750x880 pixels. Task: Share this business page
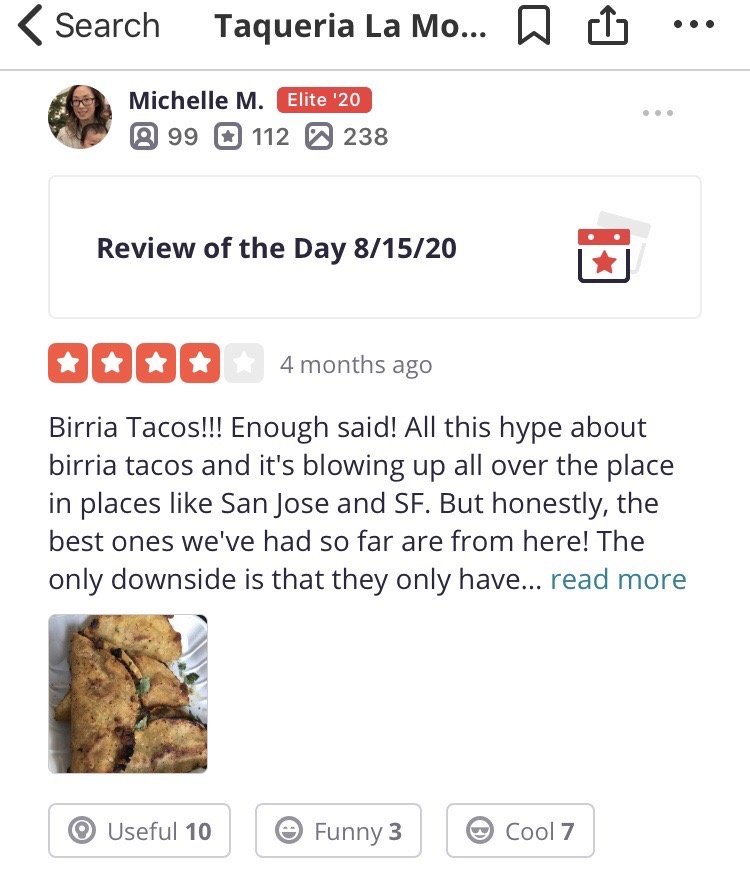pyautogui.click(x=607, y=27)
